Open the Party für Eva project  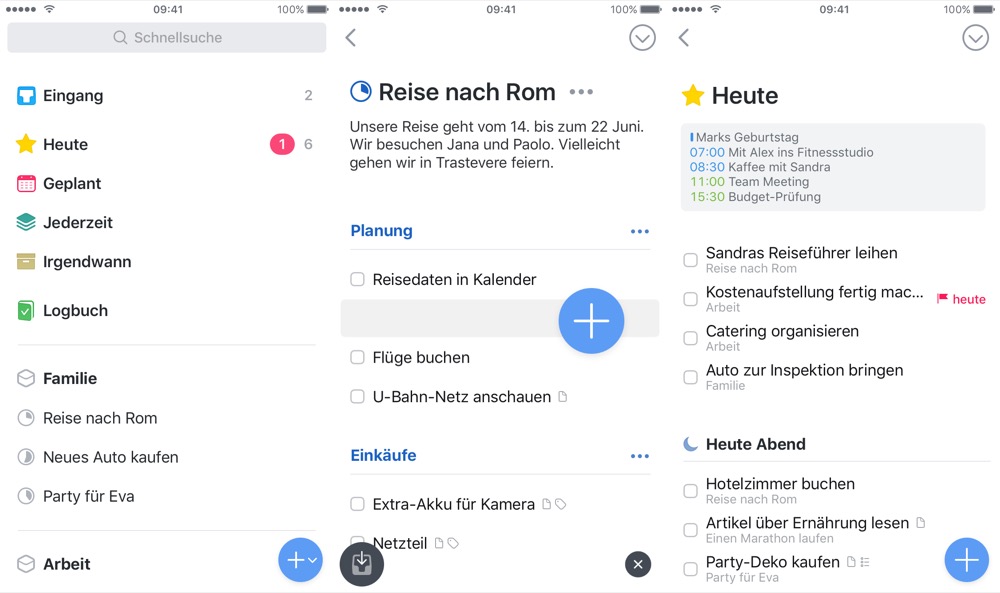[x=88, y=496]
